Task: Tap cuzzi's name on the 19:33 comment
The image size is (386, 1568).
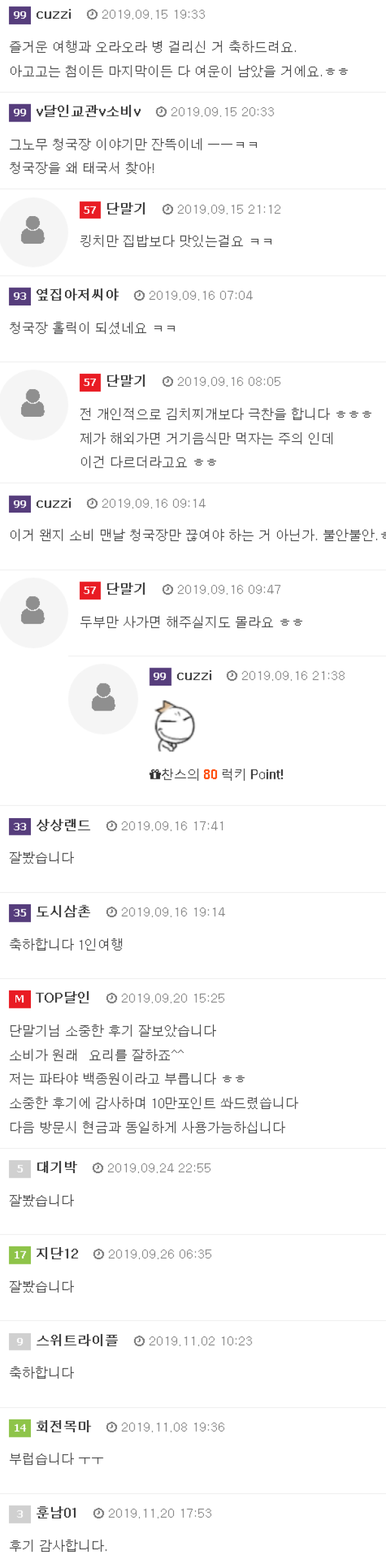Action: pos(53,14)
